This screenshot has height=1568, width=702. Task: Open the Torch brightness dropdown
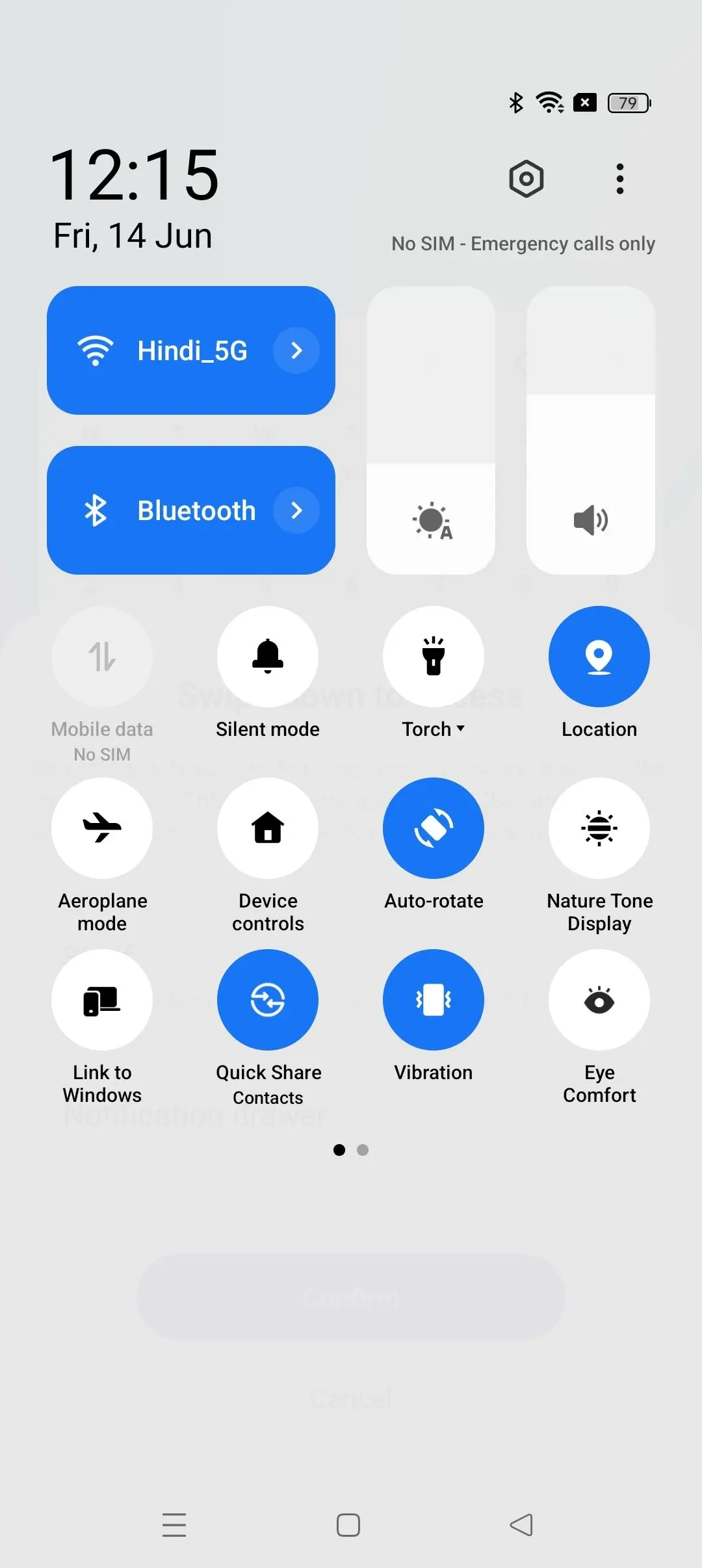pos(461,729)
